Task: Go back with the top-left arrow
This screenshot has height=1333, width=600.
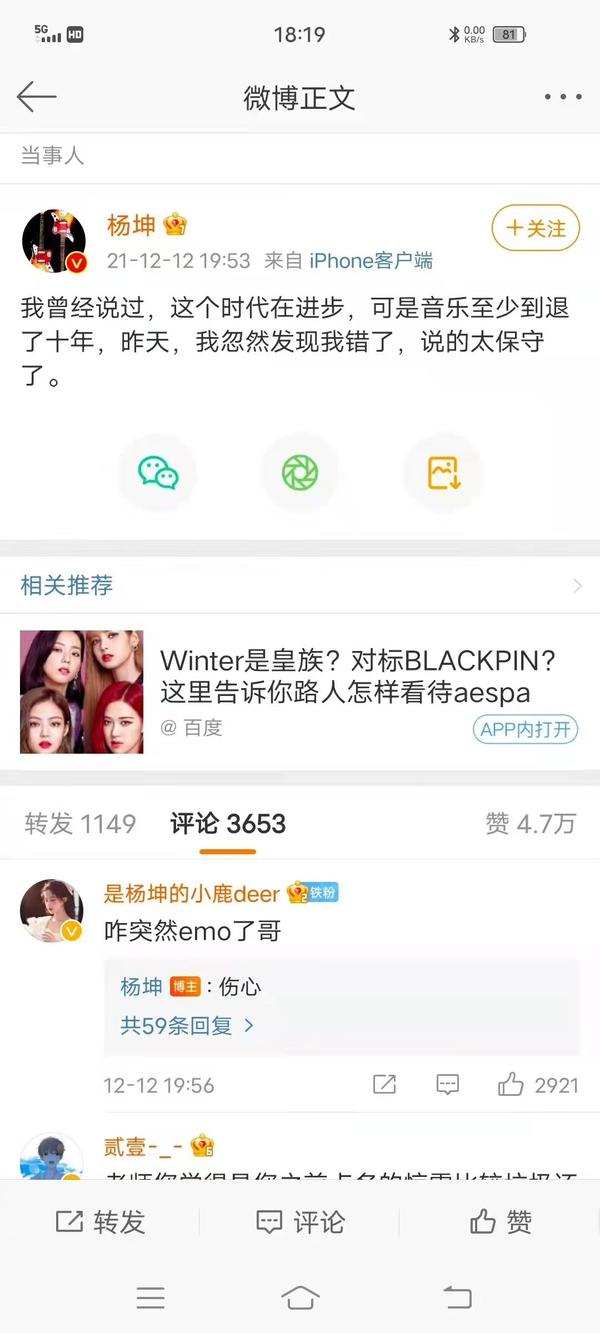Action: 37,97
